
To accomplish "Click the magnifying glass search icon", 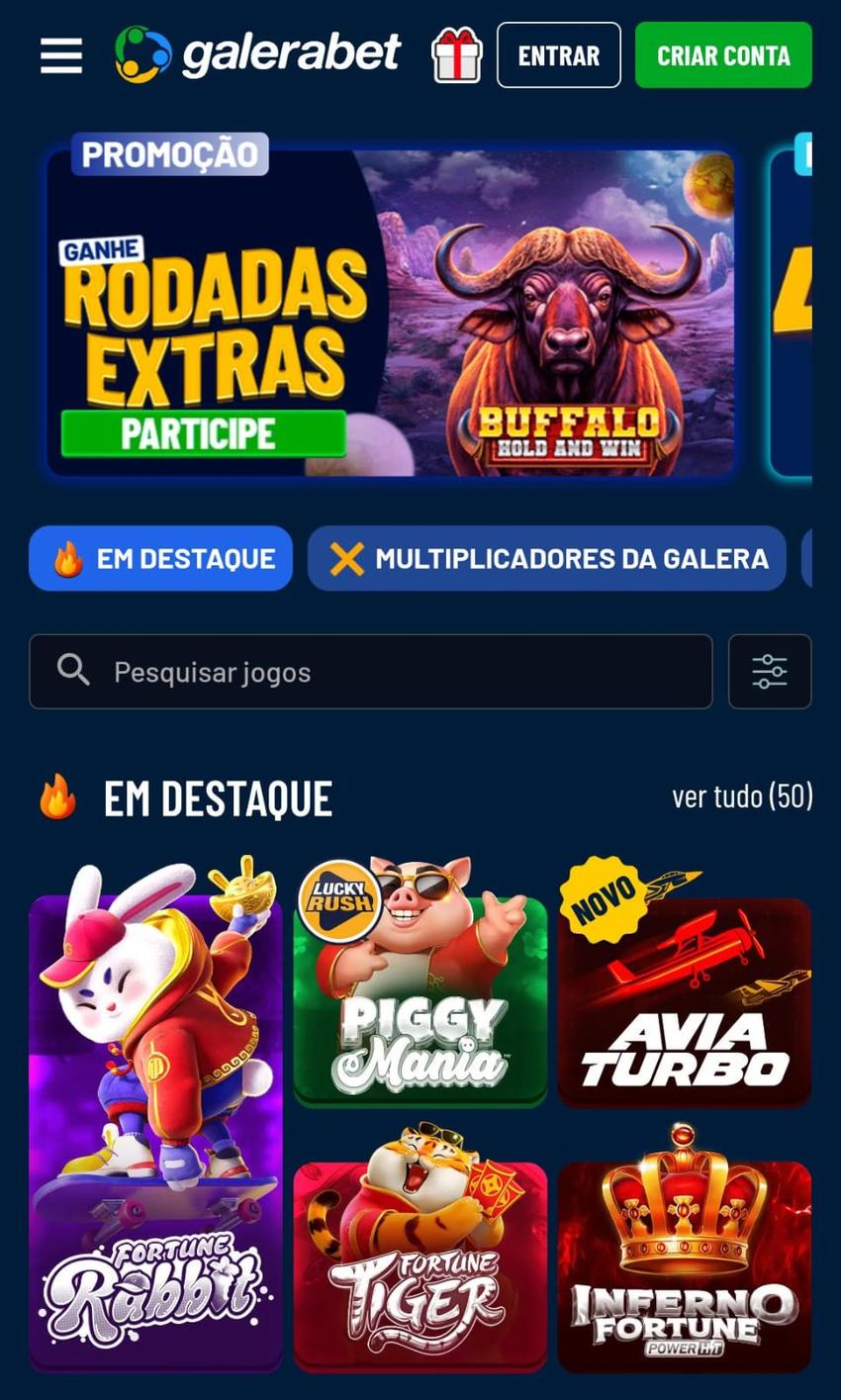I will pos(72,671).
